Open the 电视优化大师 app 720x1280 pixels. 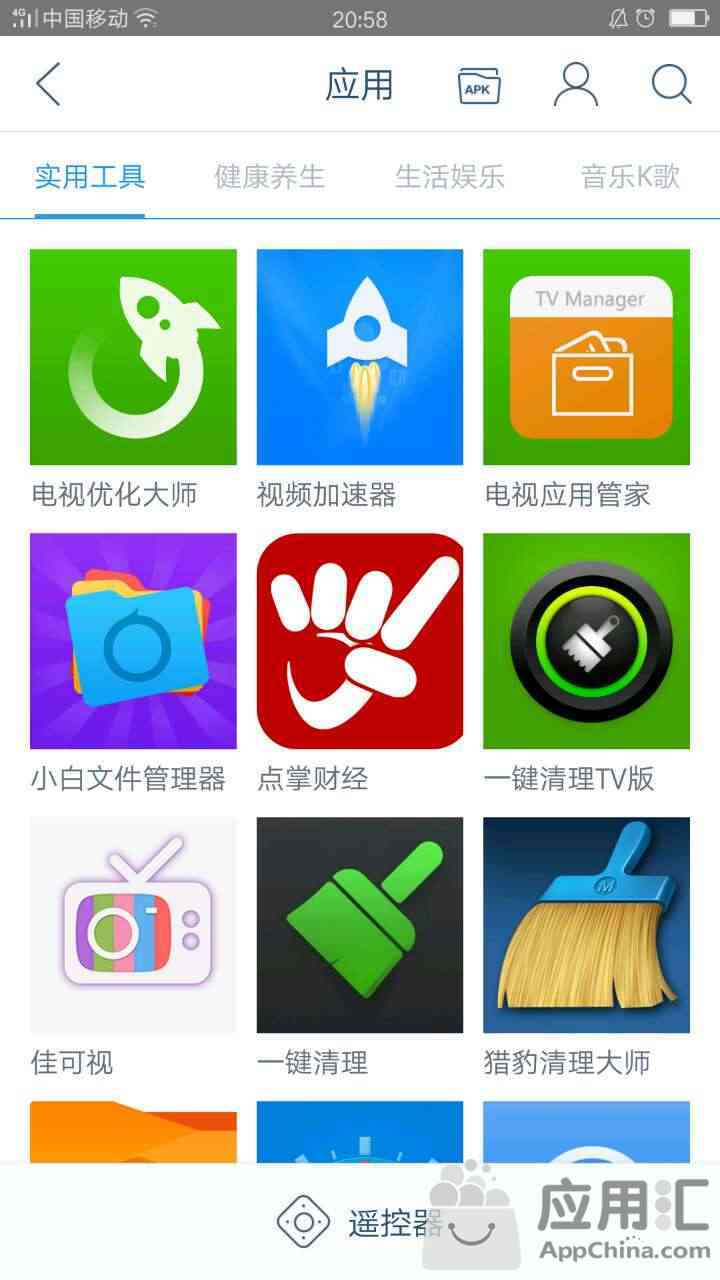click(133, 357)
